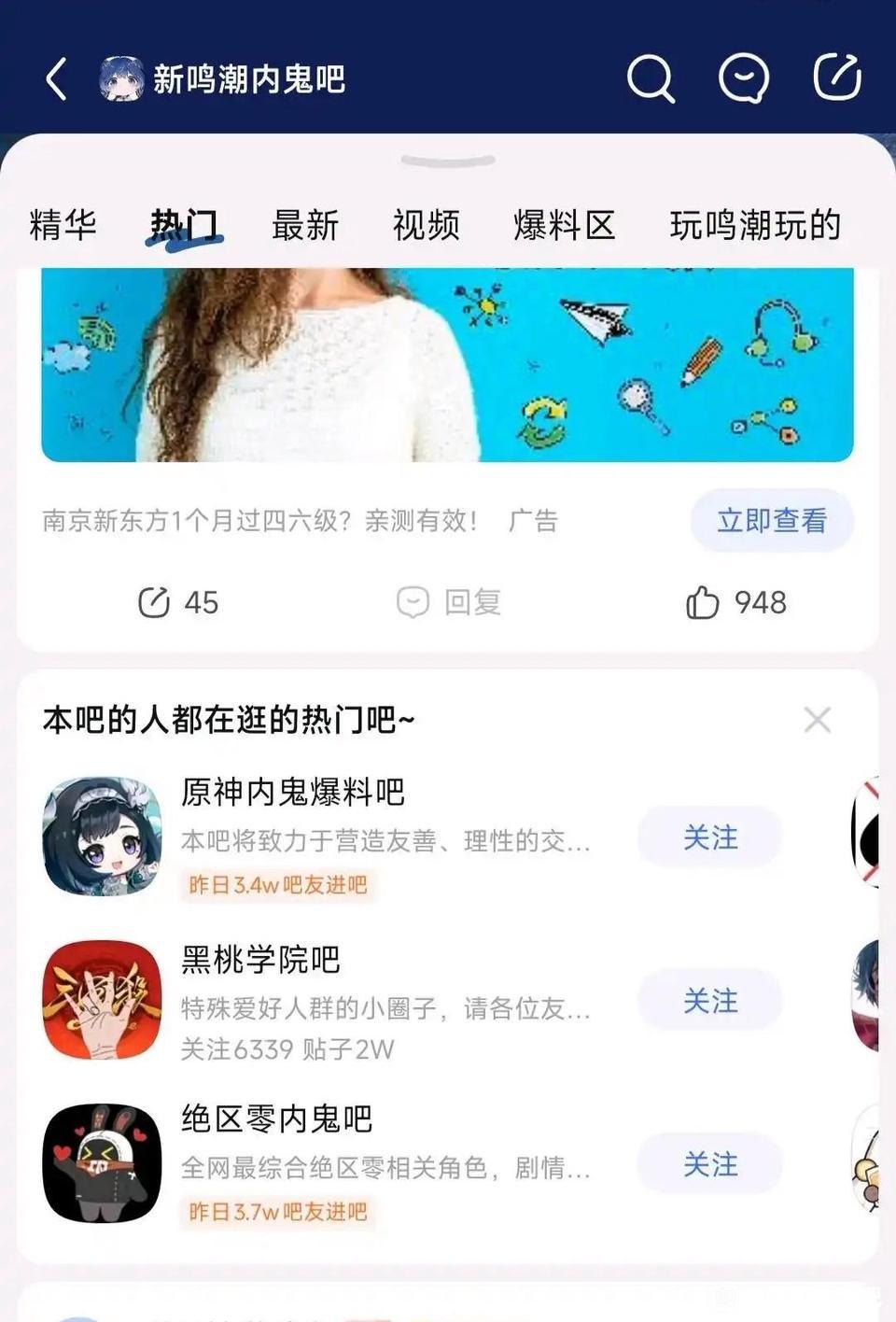
Task: Compose a new post with the edit icon
Action: (836, 78)
